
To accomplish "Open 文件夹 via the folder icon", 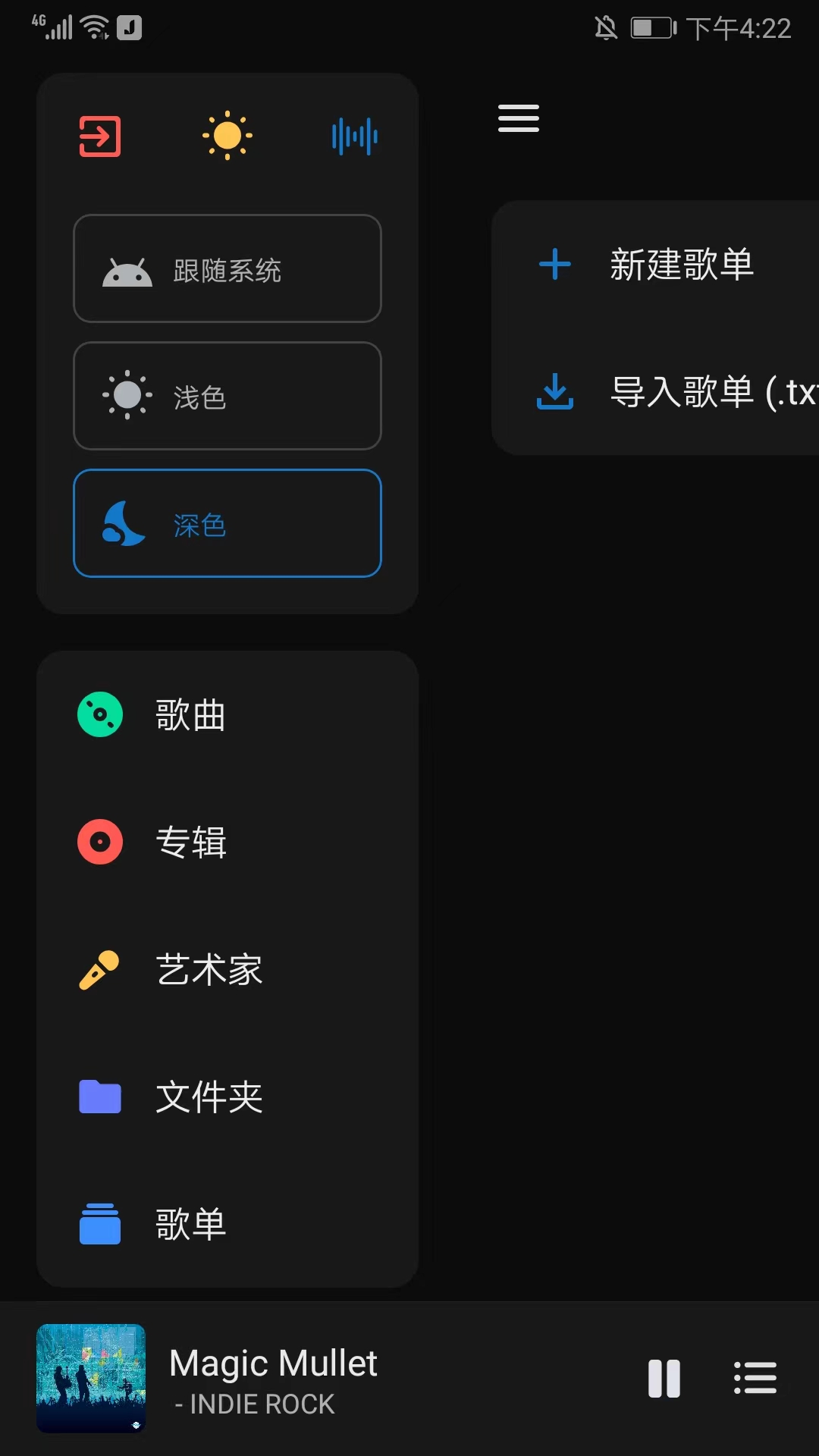I will point(99,1097).
